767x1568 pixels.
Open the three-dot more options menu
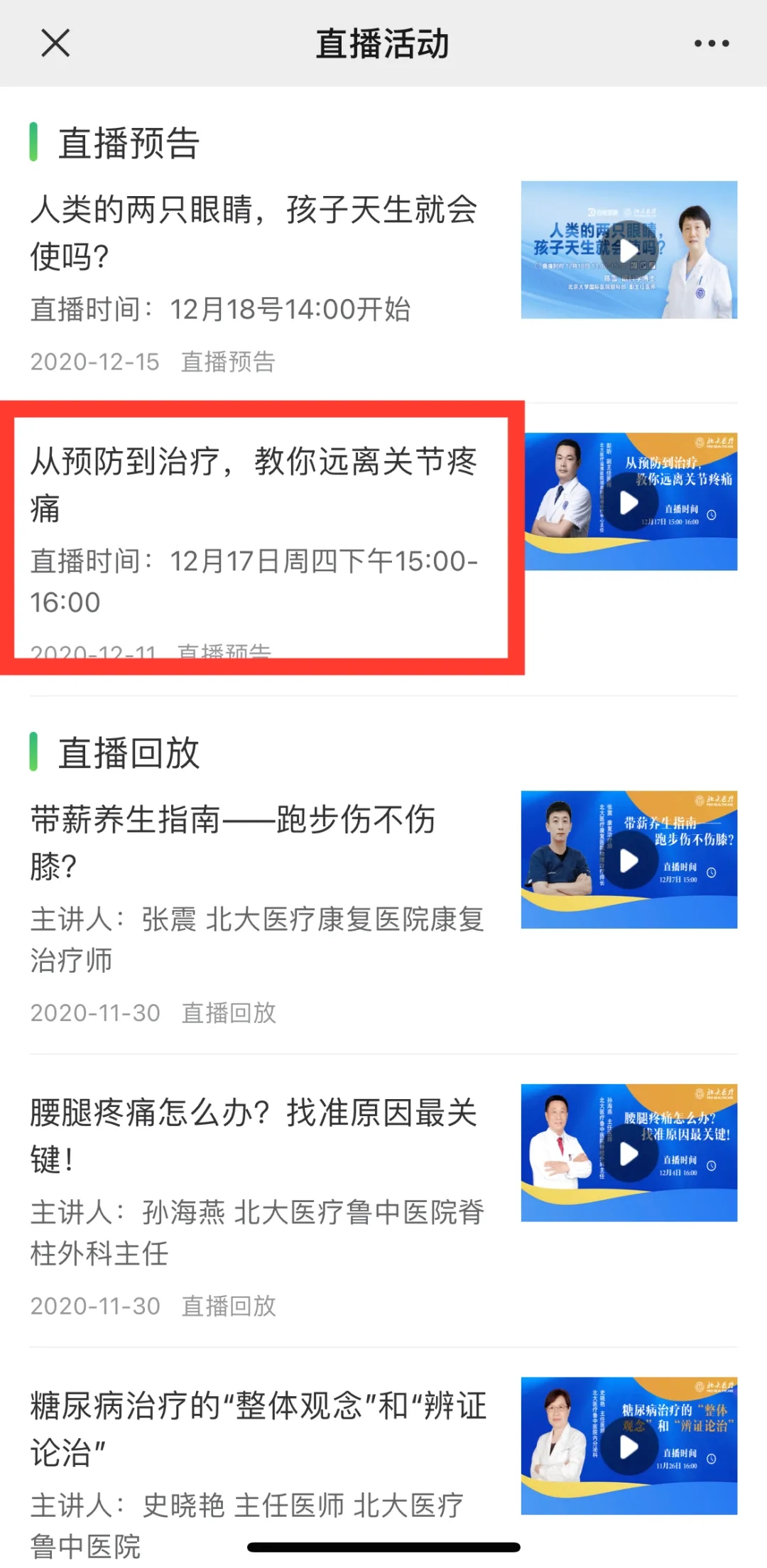tap(710, 43)
